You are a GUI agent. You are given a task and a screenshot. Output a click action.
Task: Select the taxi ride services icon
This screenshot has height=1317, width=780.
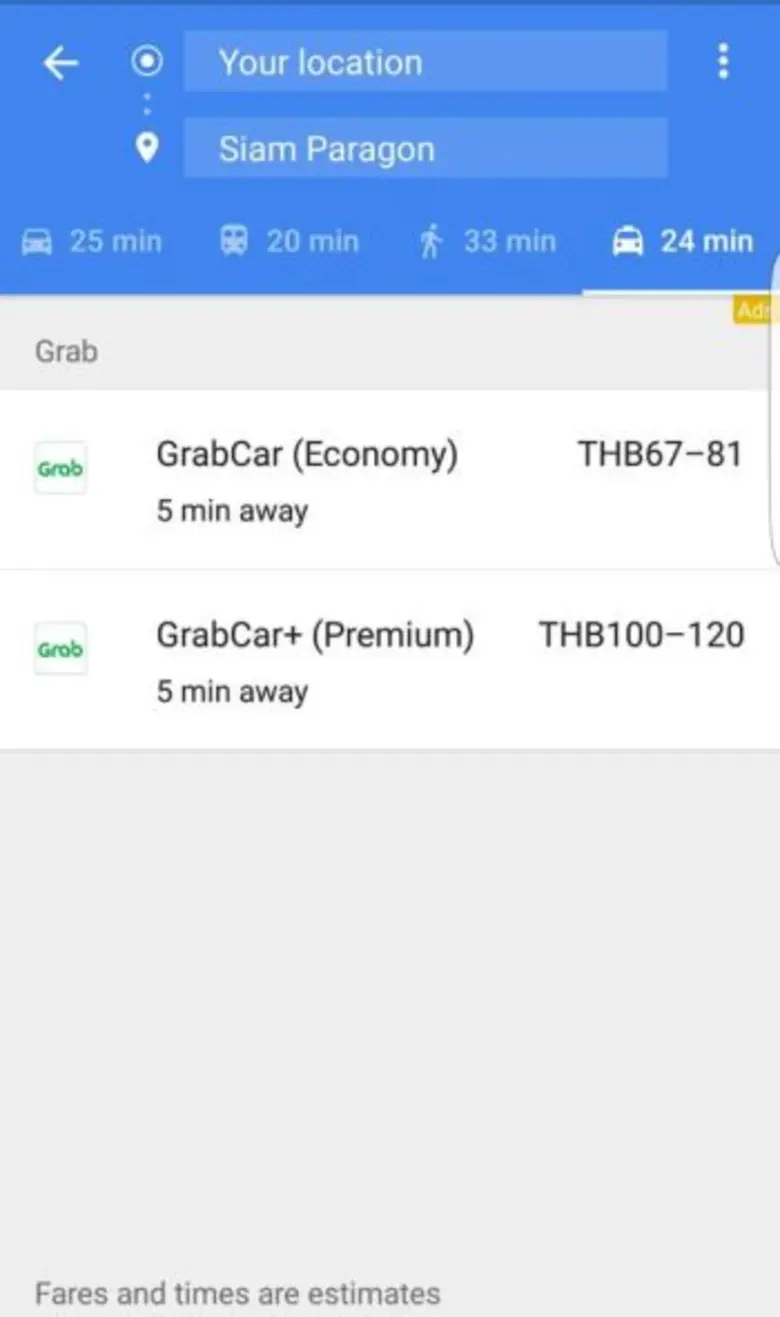point(625,240)
